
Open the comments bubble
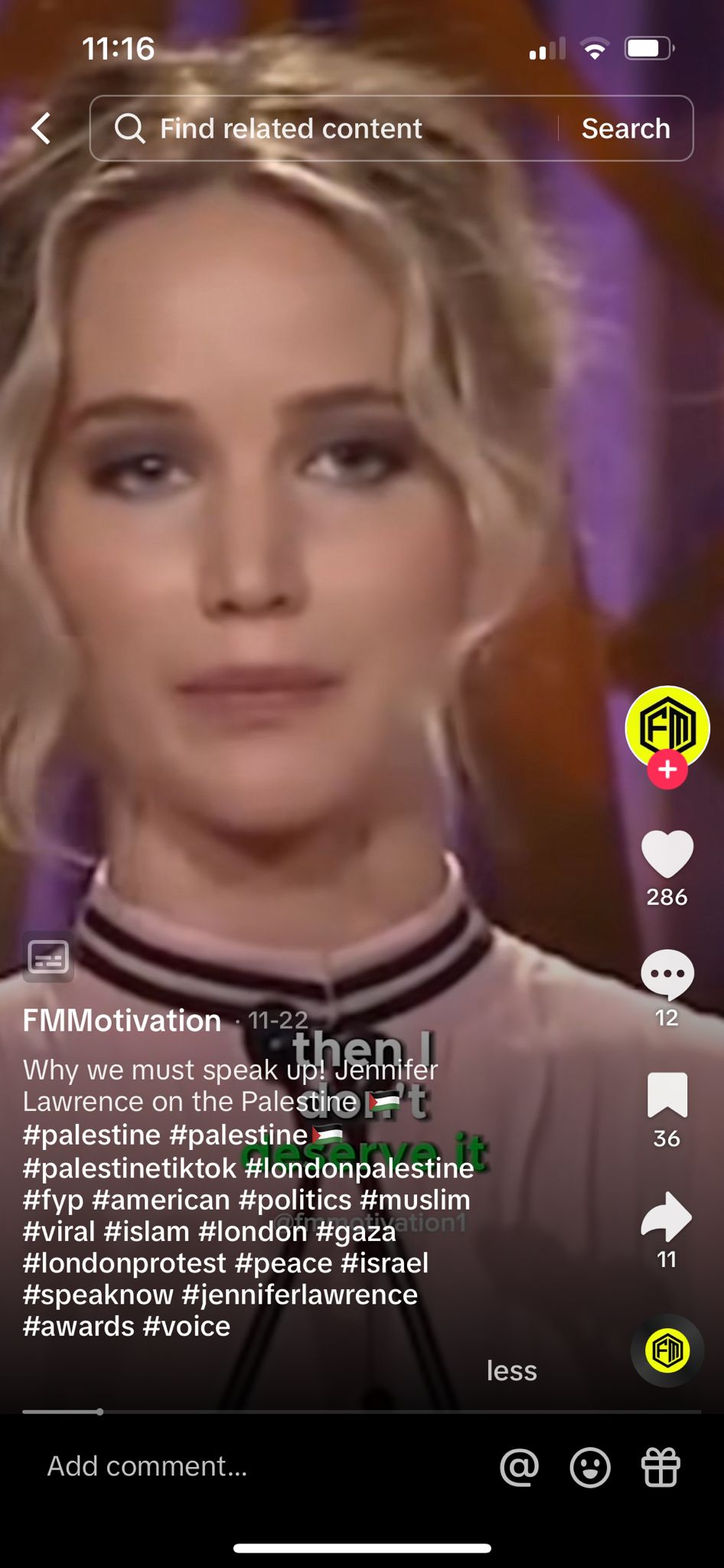[x=667, y=975]
